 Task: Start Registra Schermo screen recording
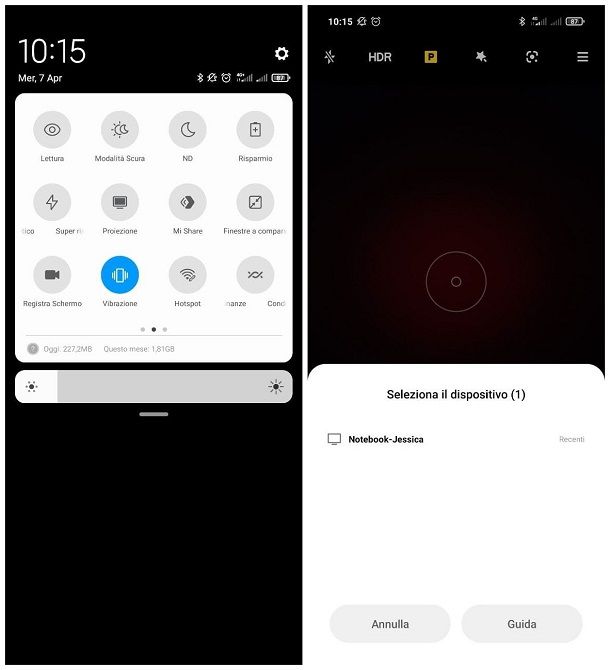click(x=52, y=275)
